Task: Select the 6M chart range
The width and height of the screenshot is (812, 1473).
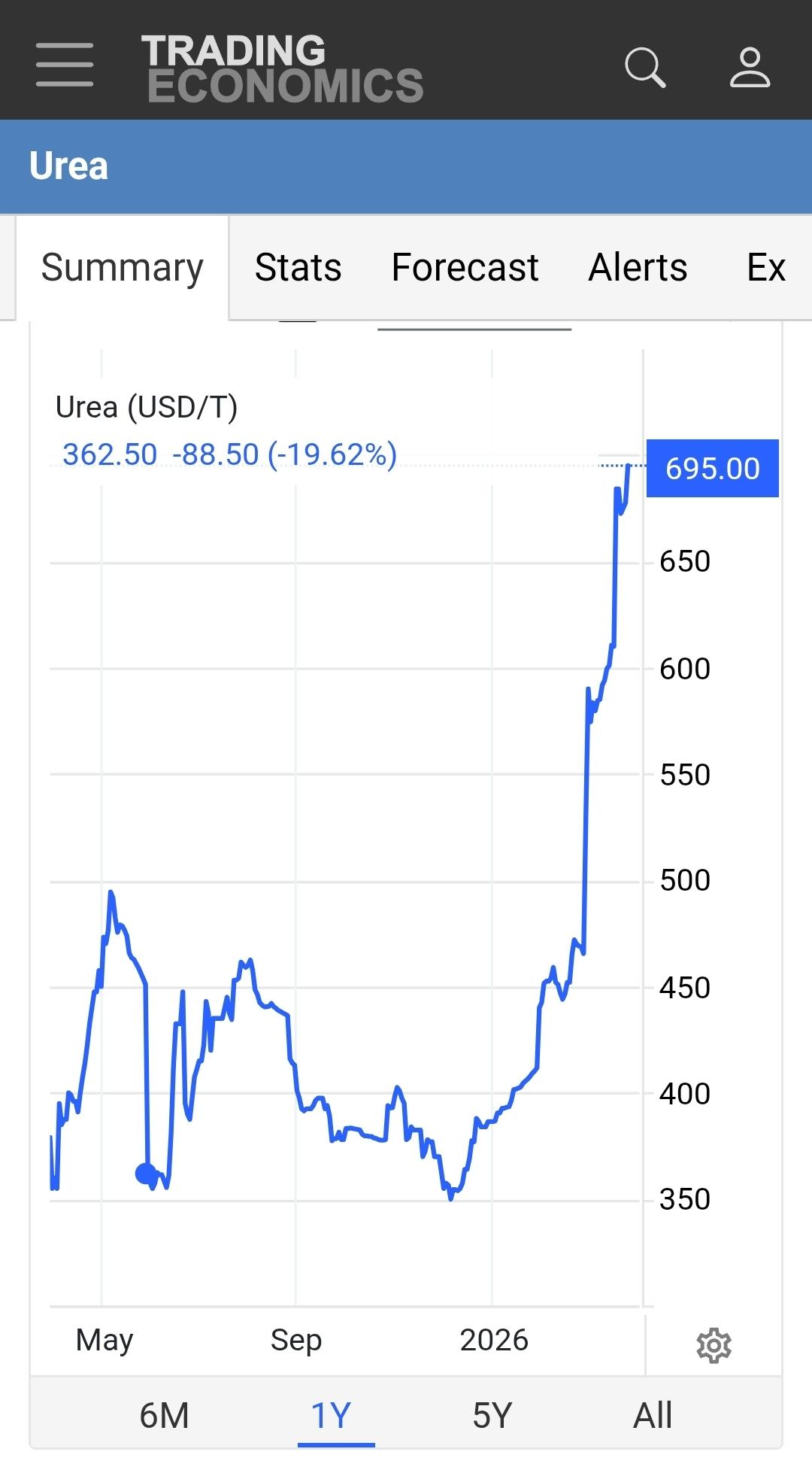Action: (x=164, y=1415)
